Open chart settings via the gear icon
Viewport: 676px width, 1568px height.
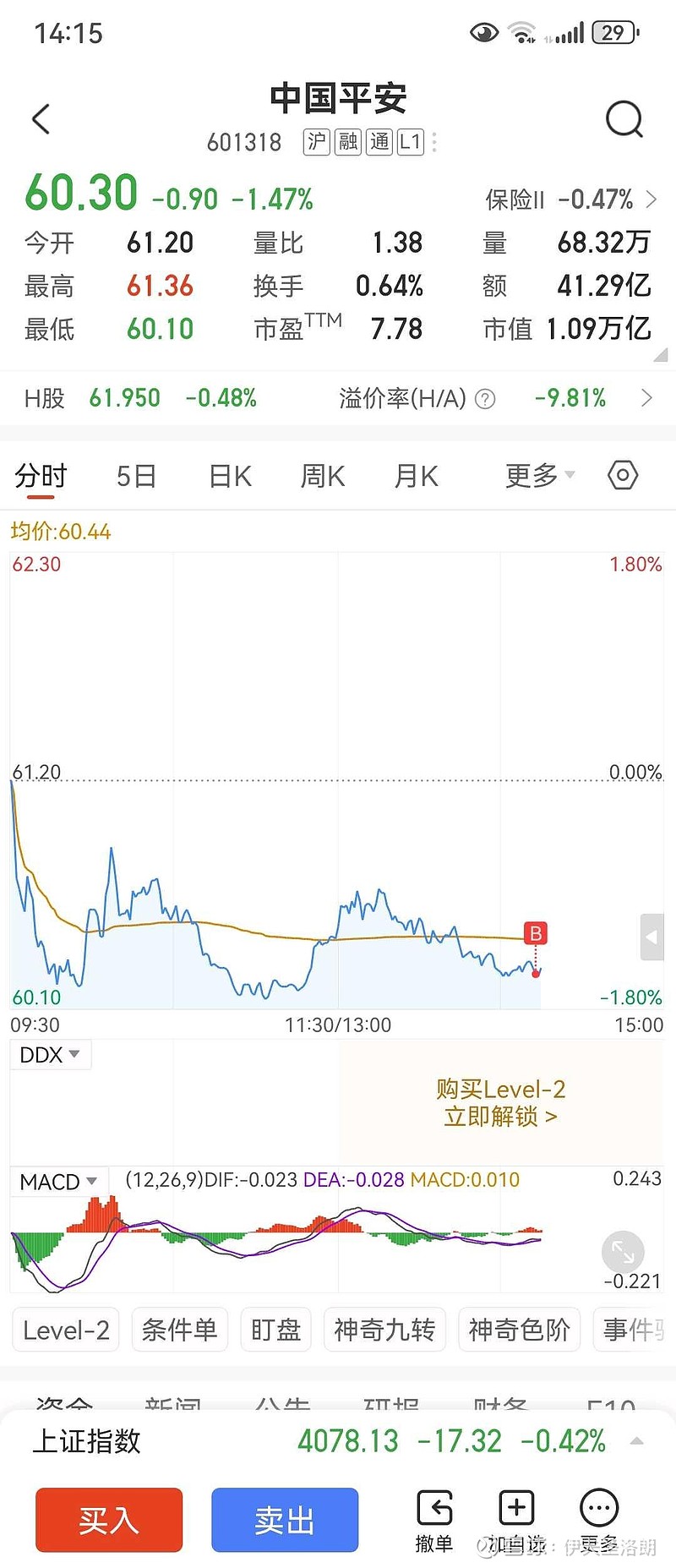(622, 475)
